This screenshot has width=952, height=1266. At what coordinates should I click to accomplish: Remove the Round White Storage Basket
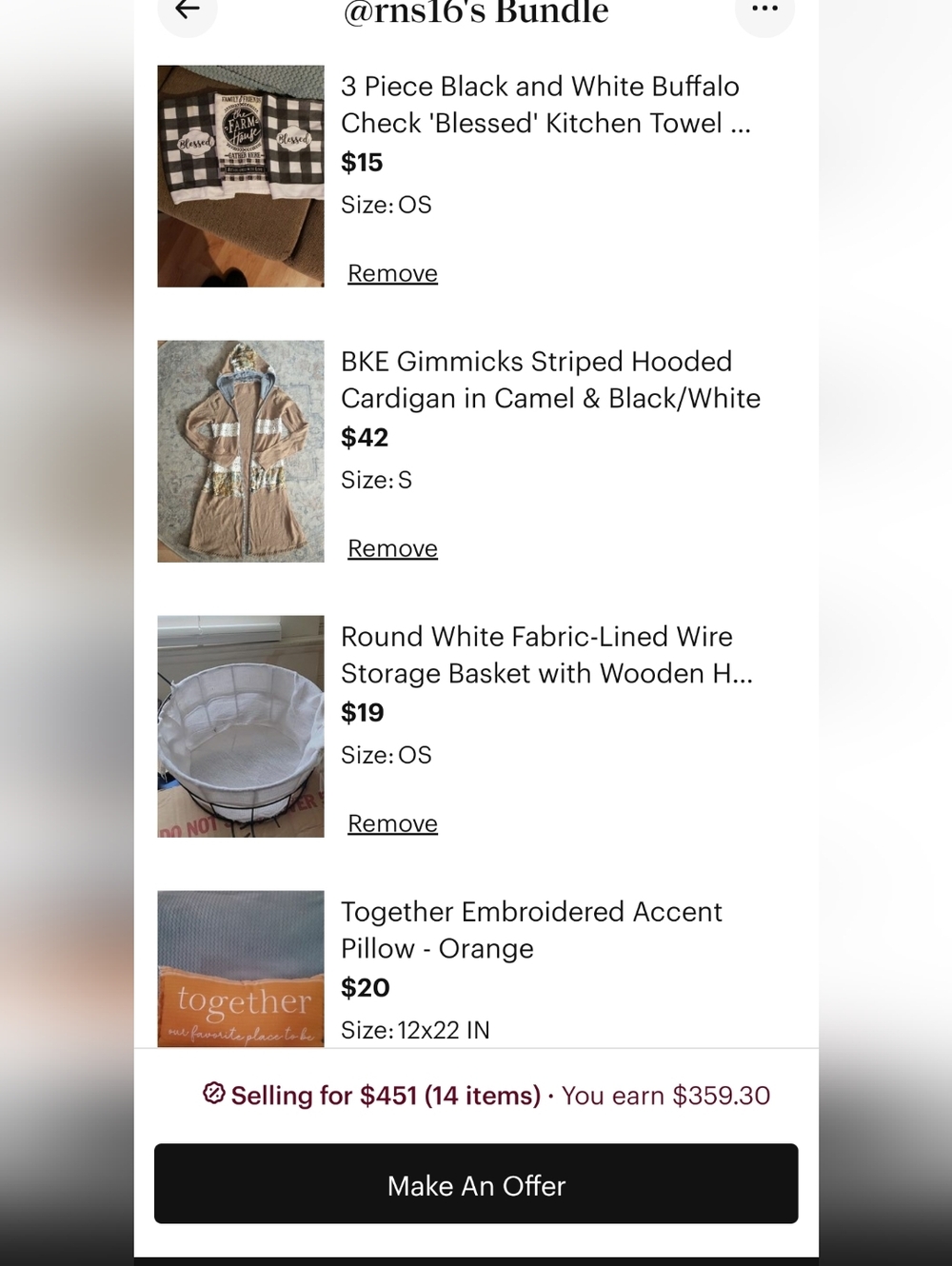coord(392,824)
